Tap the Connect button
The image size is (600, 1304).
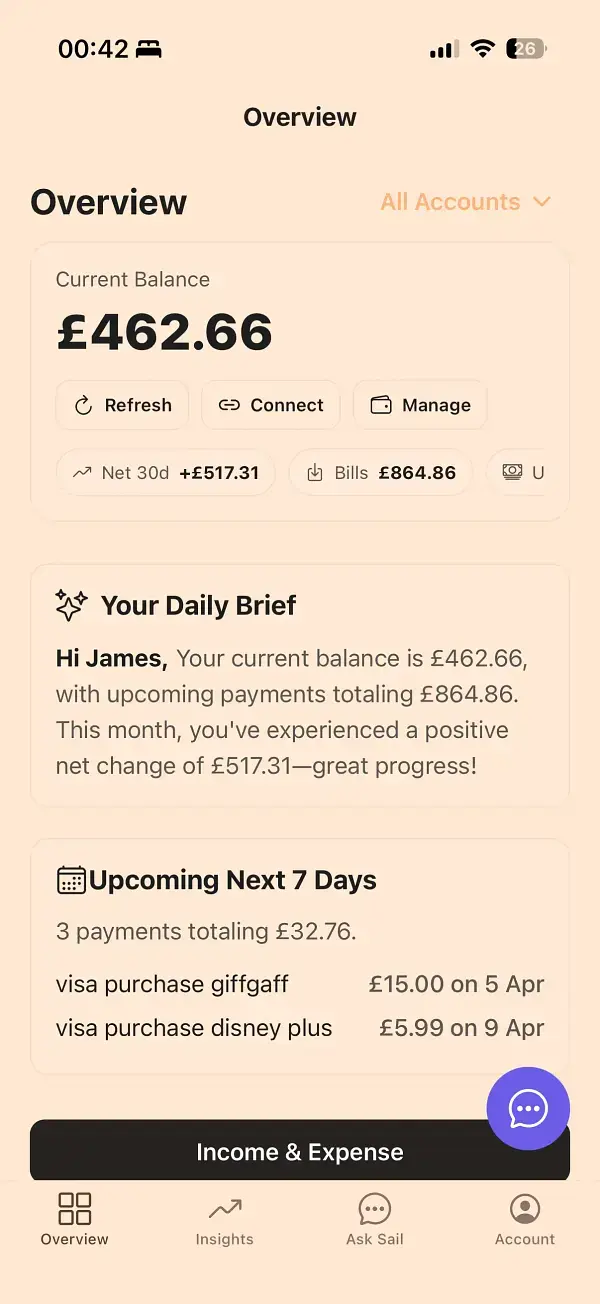coord(271,405)
